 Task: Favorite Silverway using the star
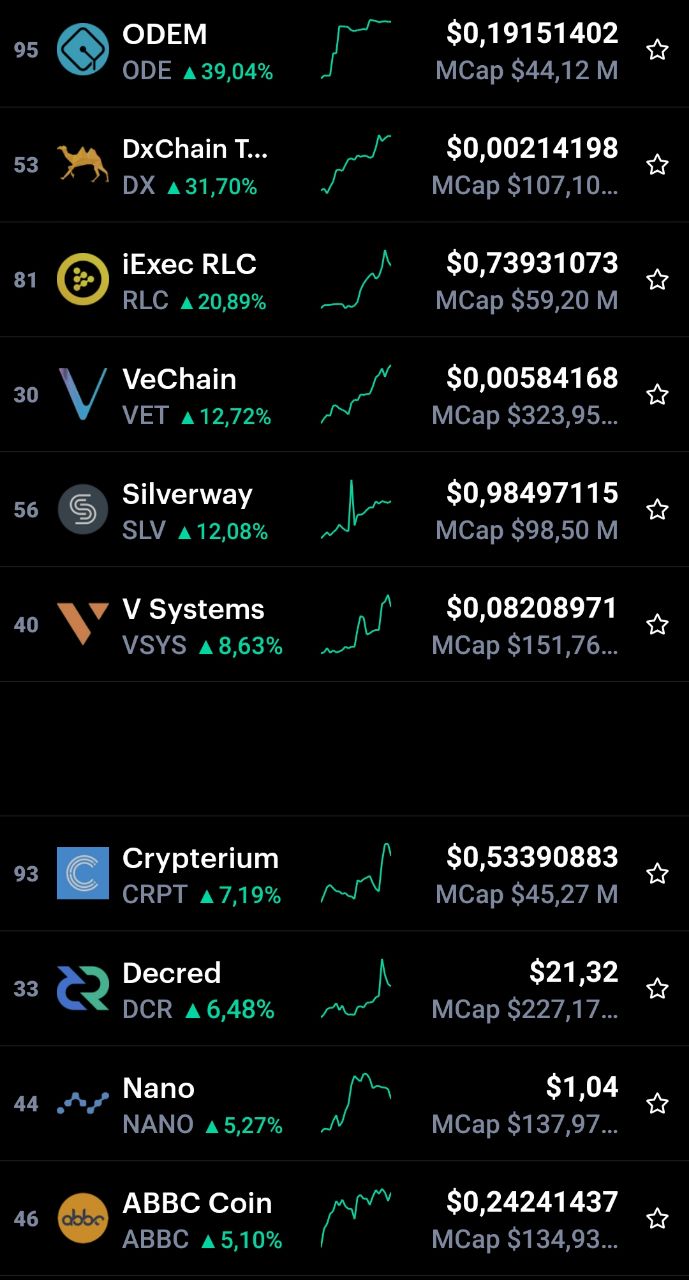[x=657, y=510]
